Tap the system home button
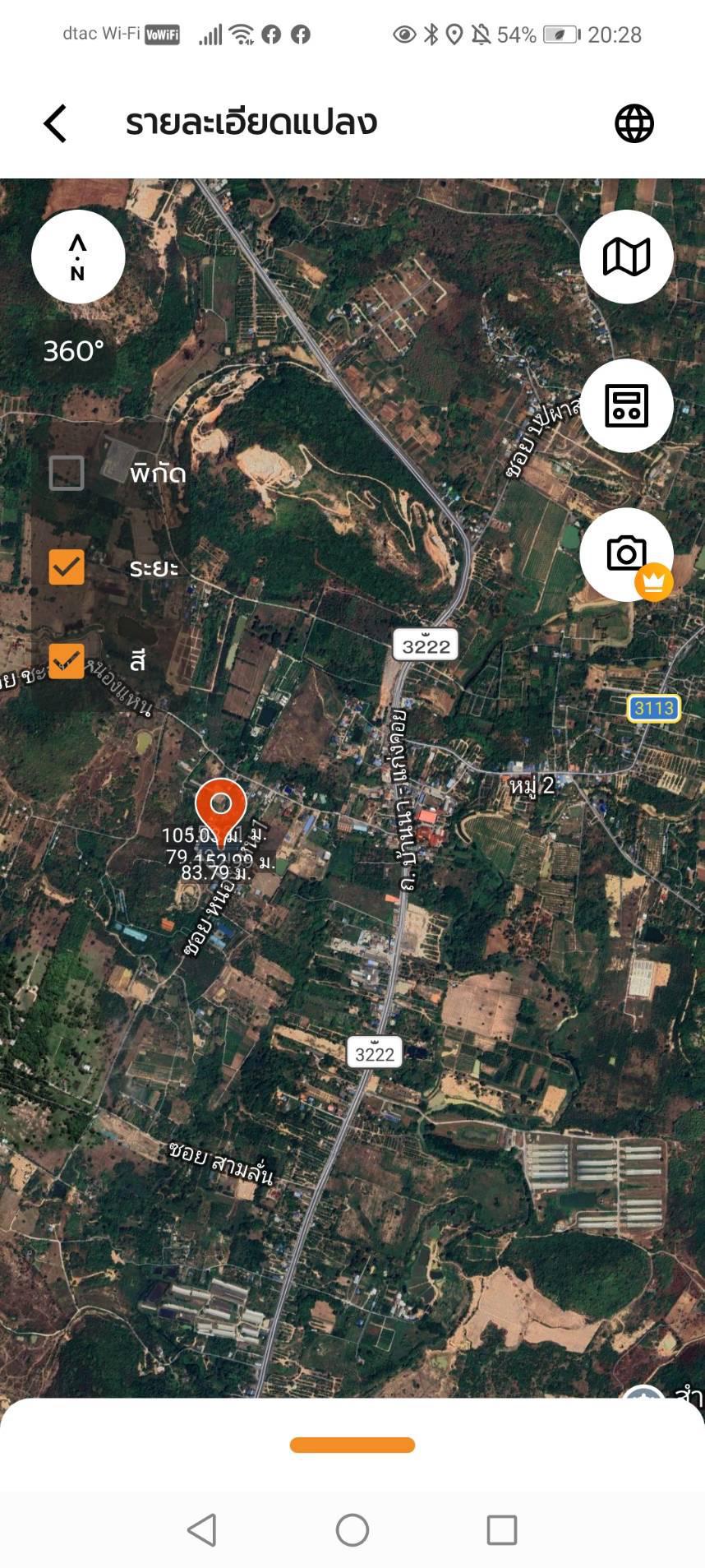This screenshot has width=705, height=1568. click(x=352, y=1530)
